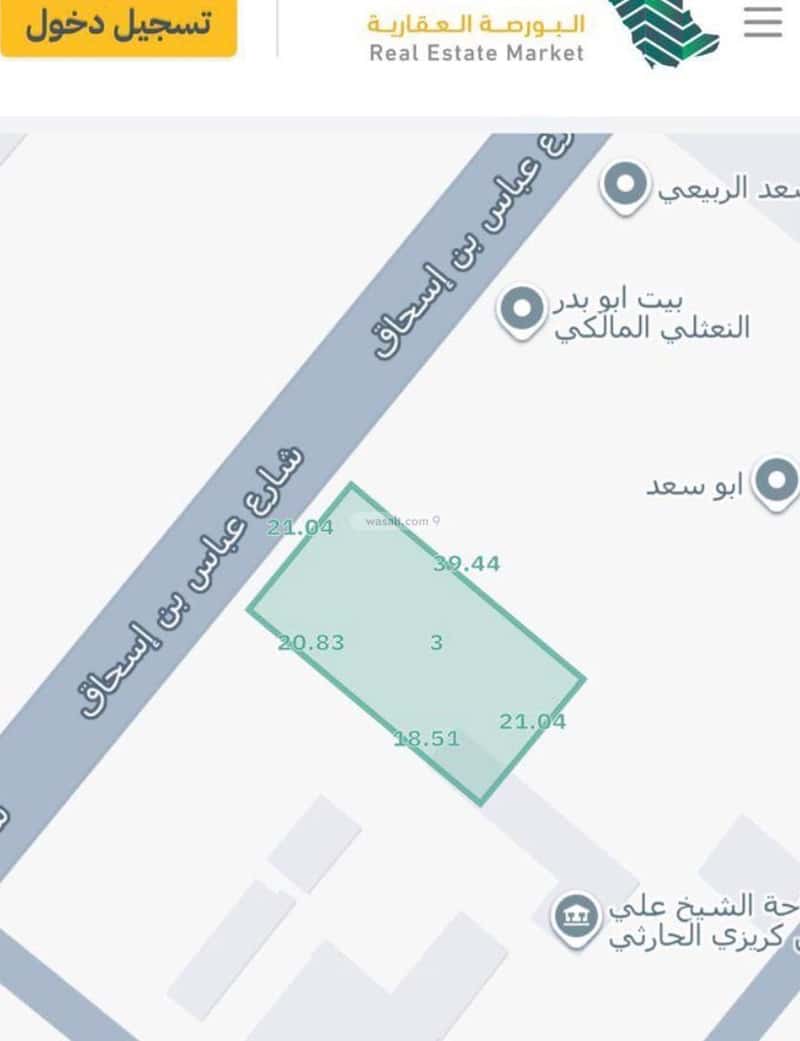
Task: Open the ابو سعد map marker
Action: coord(775,483)
